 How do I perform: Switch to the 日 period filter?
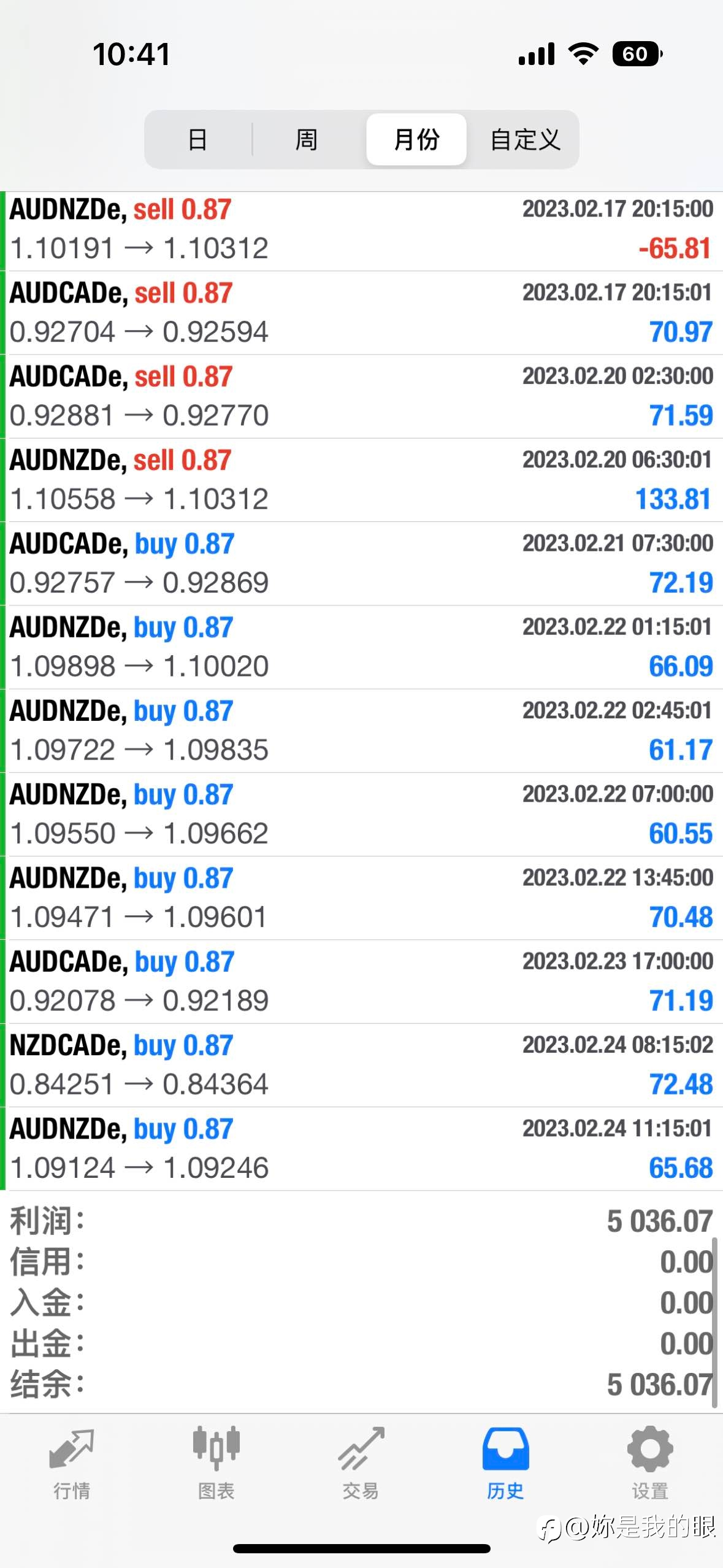pos(197,139)
